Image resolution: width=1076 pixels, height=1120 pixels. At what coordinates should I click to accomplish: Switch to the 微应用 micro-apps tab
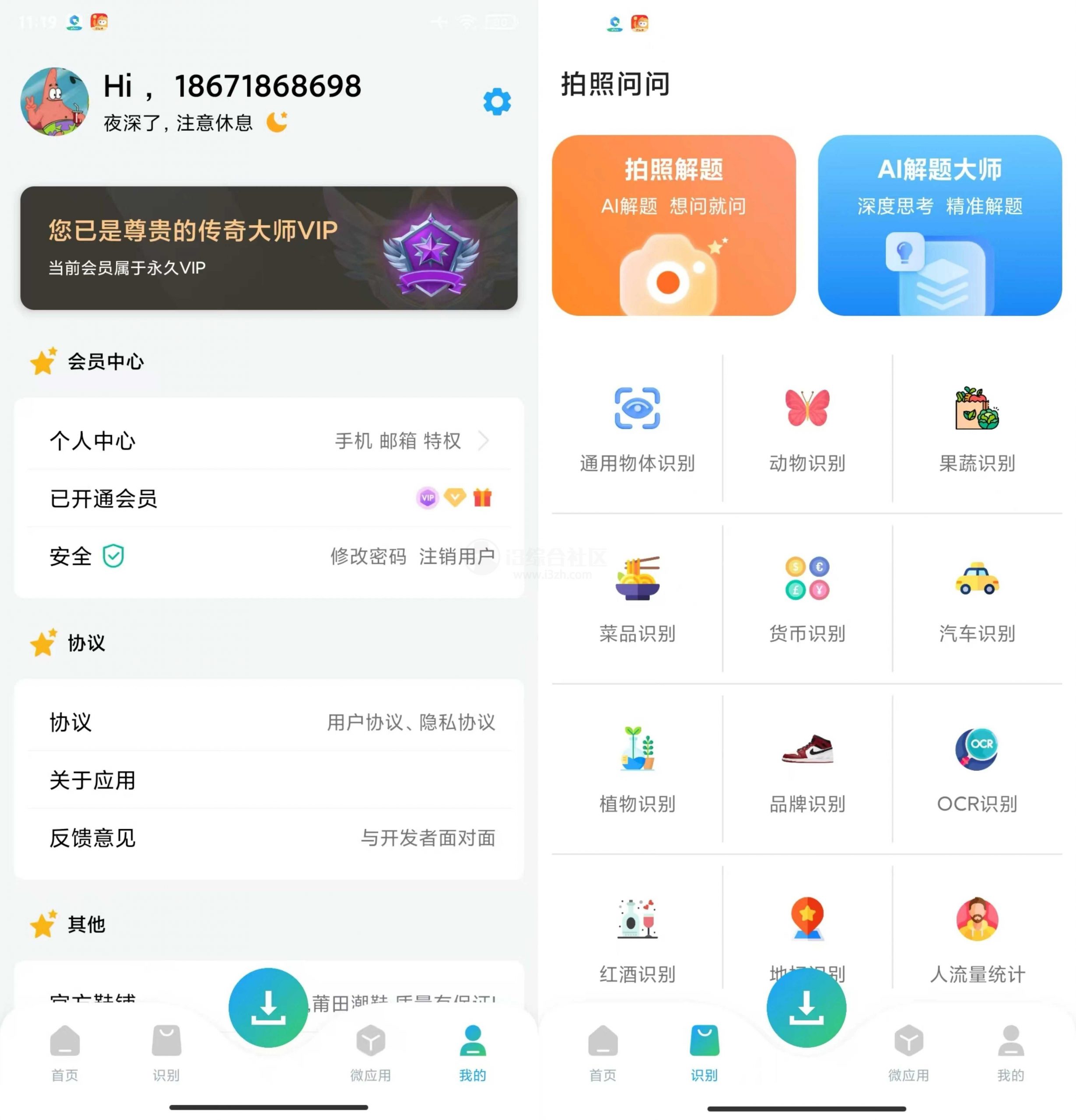(x=370, y=1054)
